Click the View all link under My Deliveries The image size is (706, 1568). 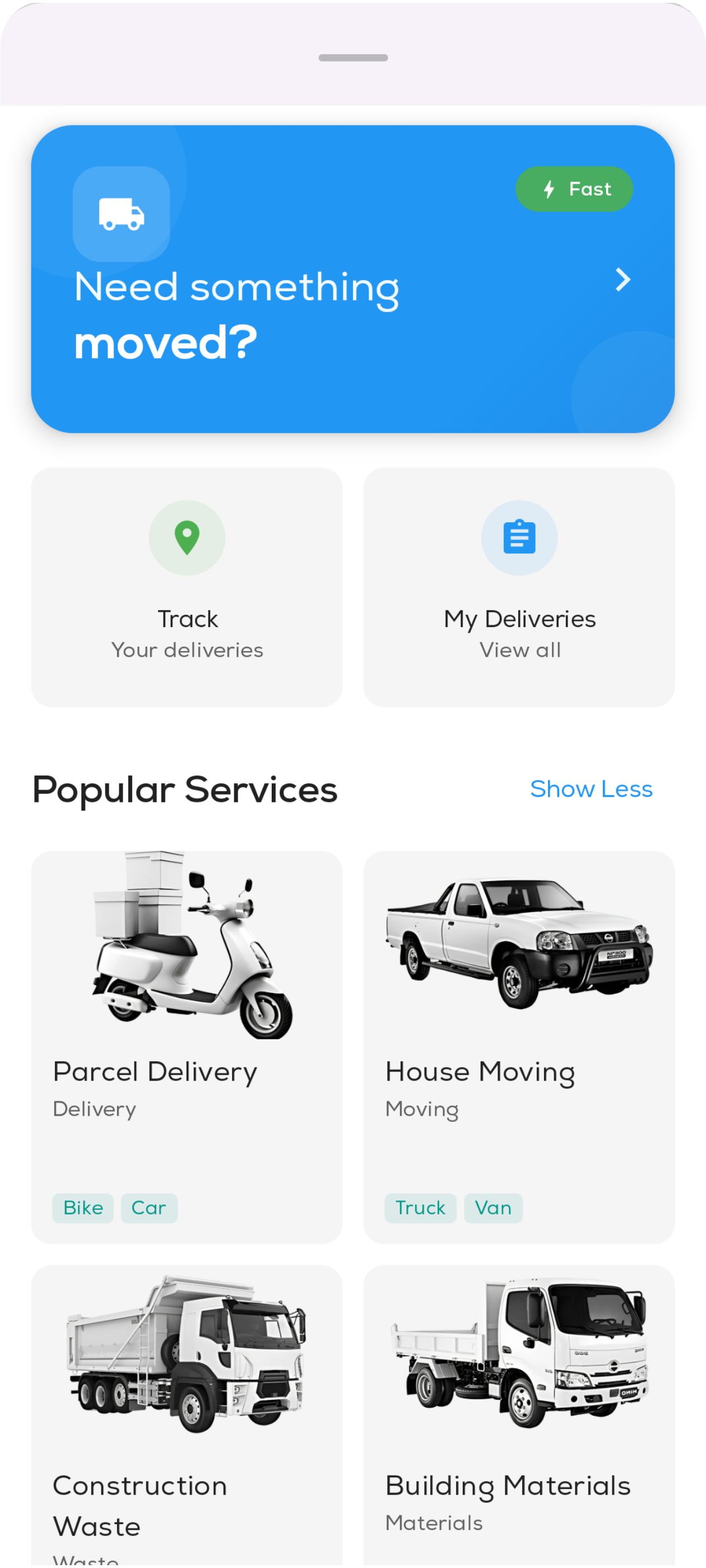[521, 650]
